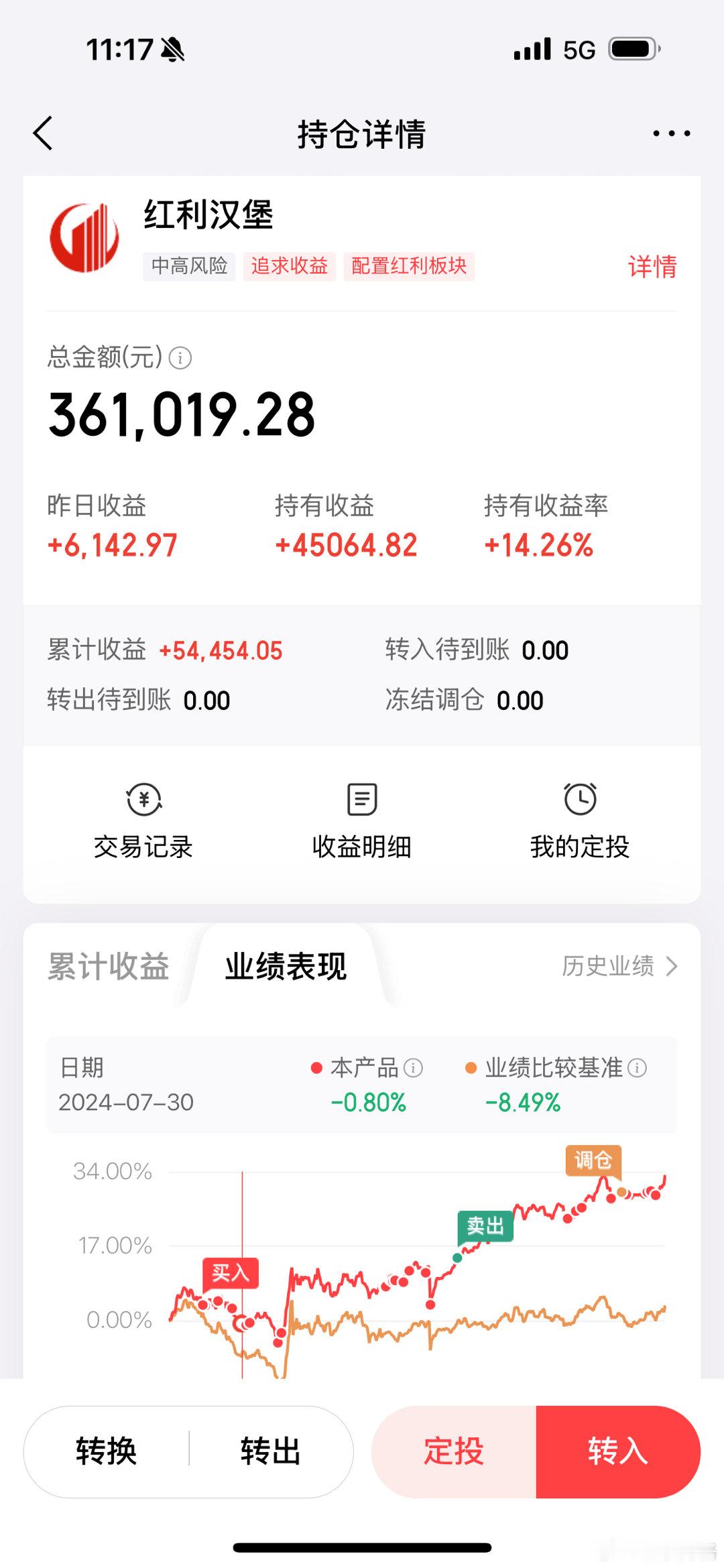Image resolution: width=724 pixels, height=1568 pixels.
Task: Tap the back arrow at top left
Action: [x=43, y=133]
